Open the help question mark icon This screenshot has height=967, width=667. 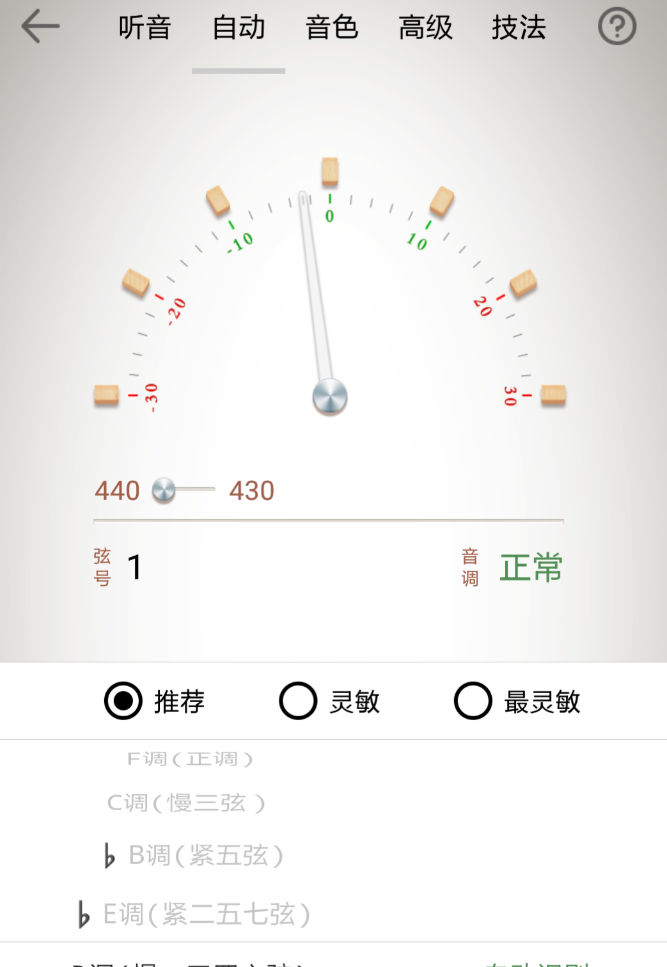(x=617, y=27)
